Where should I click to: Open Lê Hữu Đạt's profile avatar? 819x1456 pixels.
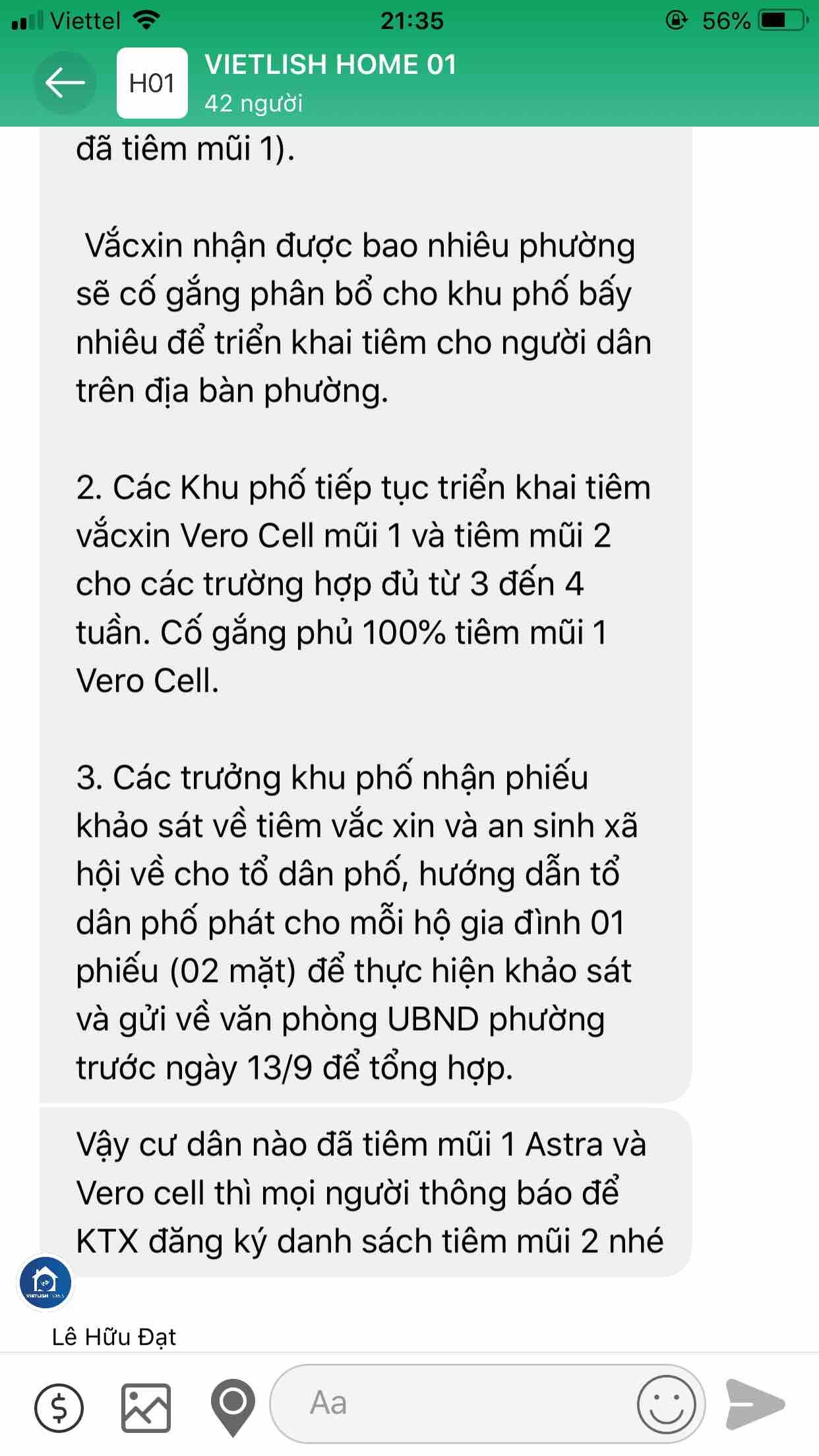[x=45, y=1282]
